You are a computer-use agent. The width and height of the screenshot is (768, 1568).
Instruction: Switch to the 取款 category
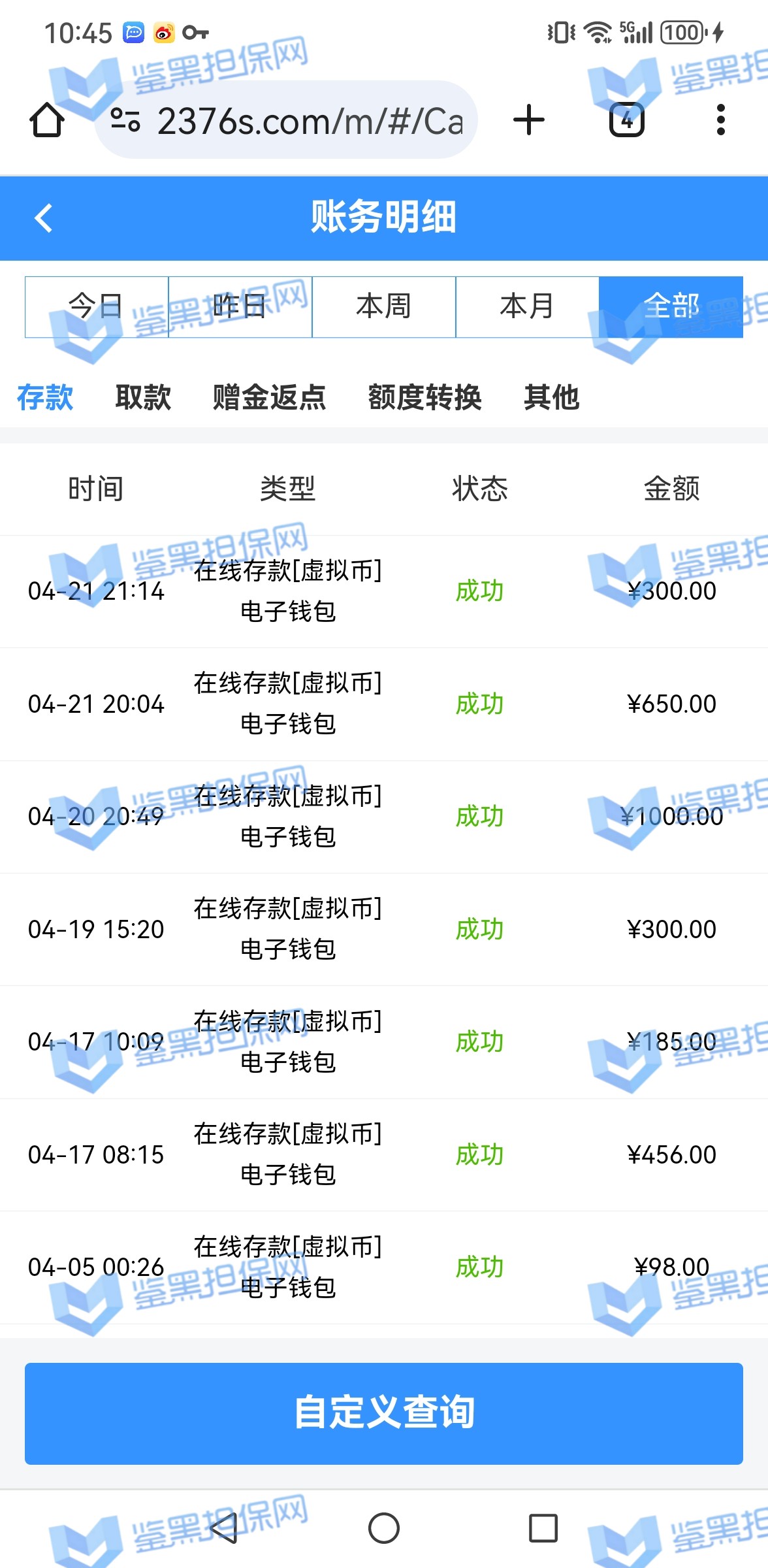143,397
